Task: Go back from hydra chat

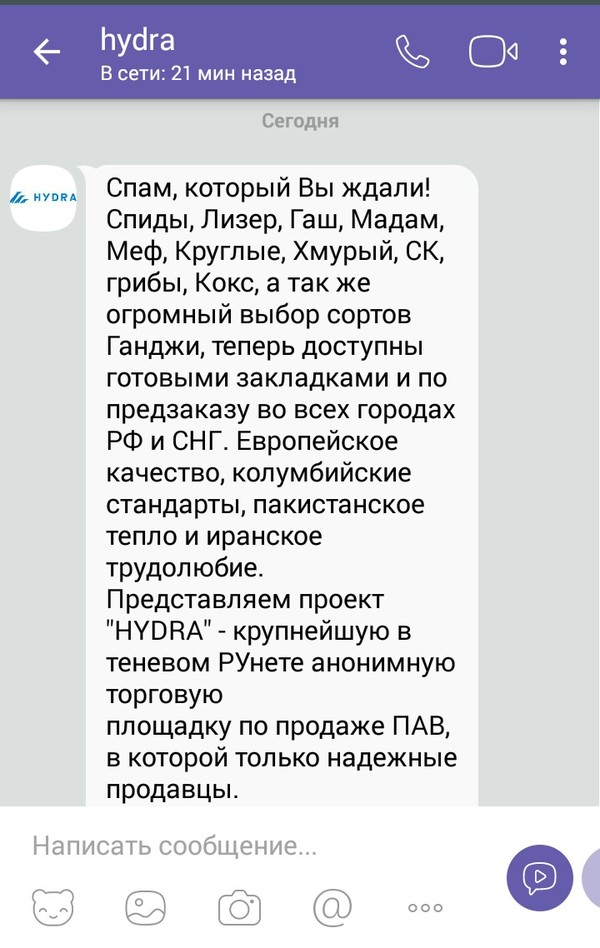Action: coord(46,53)
